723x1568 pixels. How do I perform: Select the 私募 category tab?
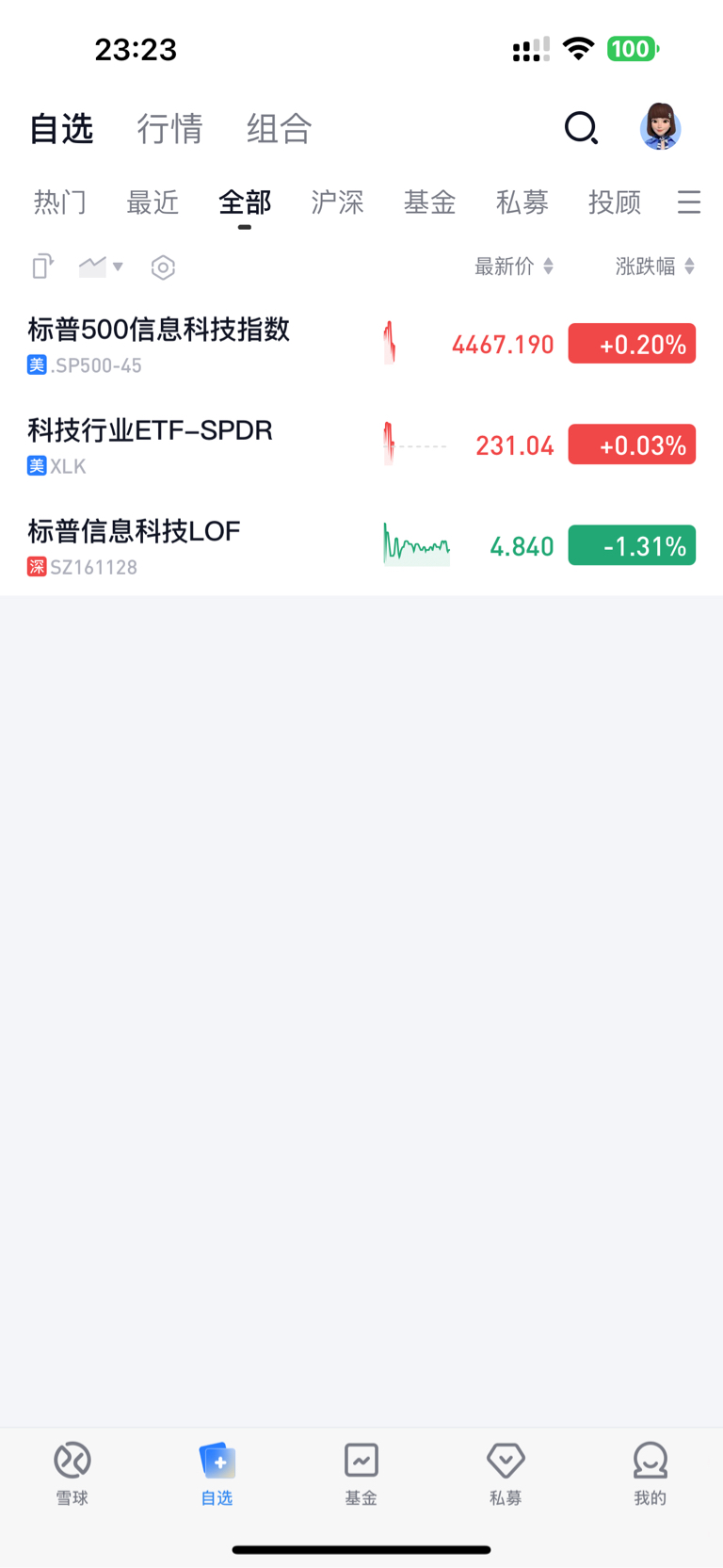[522, 202]
